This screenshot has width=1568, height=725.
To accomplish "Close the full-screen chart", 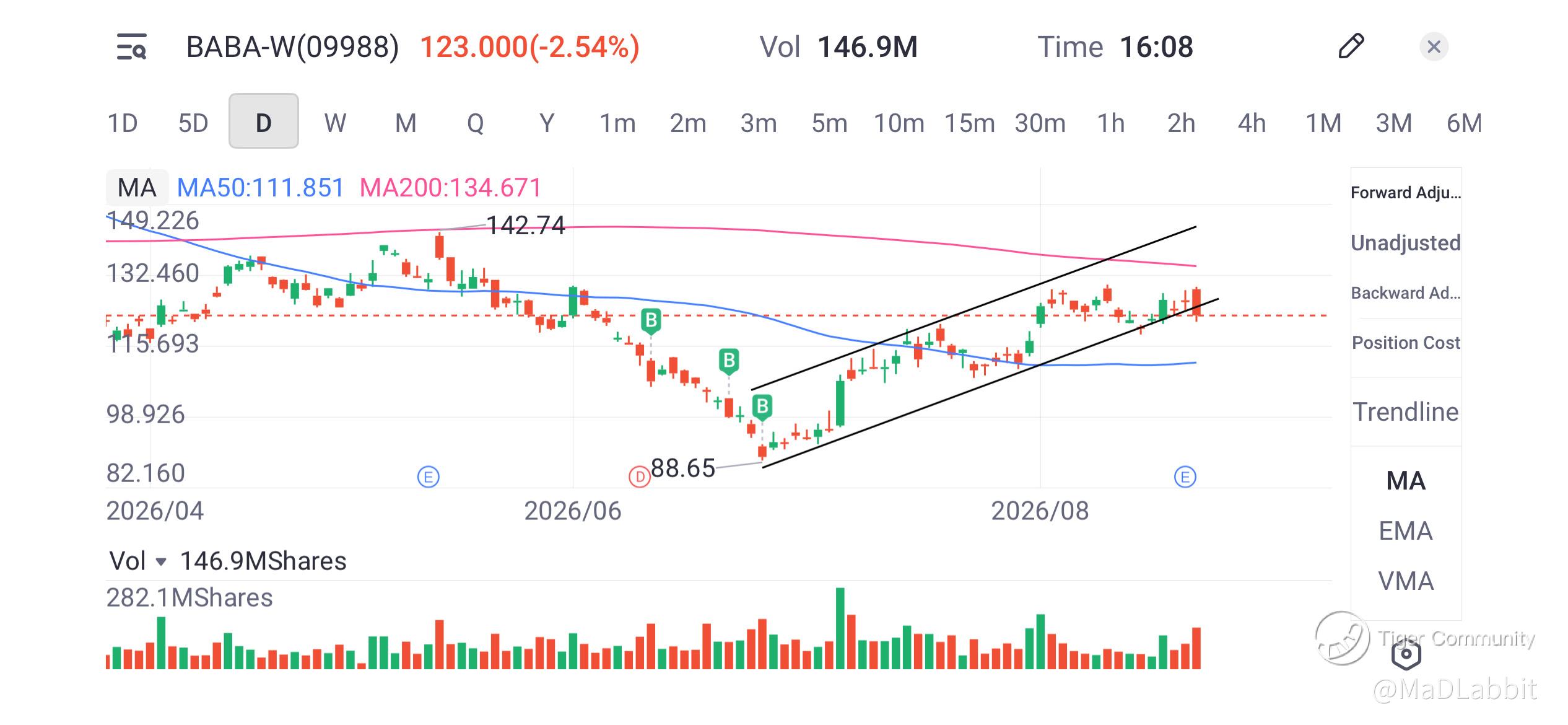I will click(x=1434, y=46).
